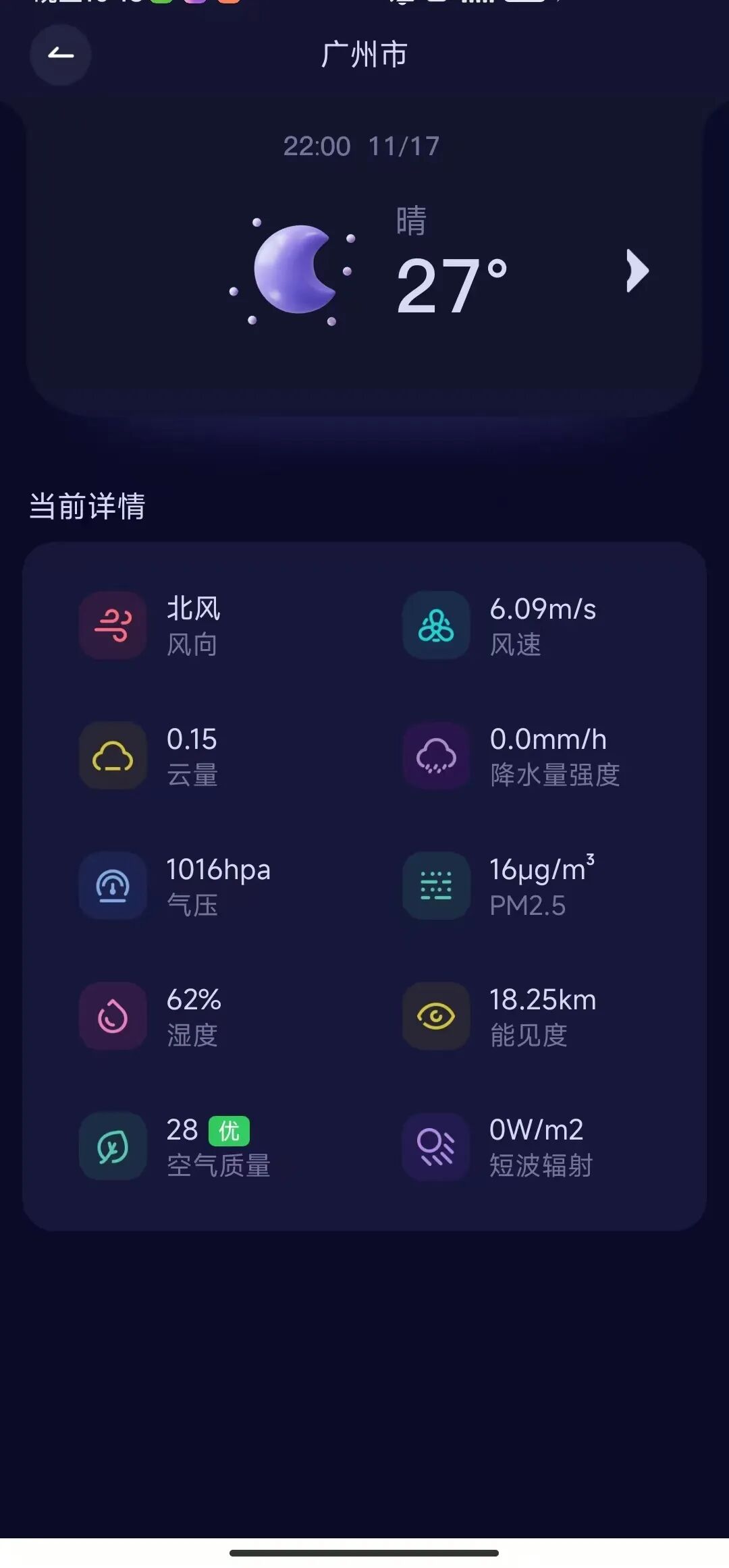
Task: Click the precipitation intensity rain cloud icon
Action: tap(435, 756)
